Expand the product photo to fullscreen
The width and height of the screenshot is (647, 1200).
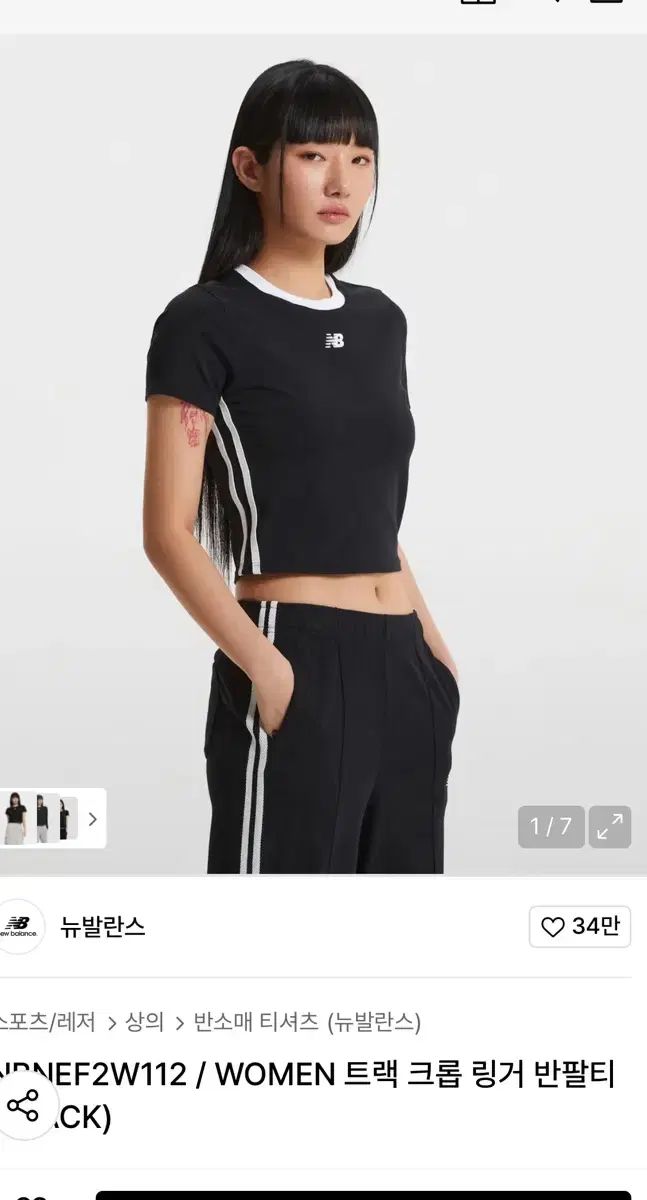(x=609, y=826)
